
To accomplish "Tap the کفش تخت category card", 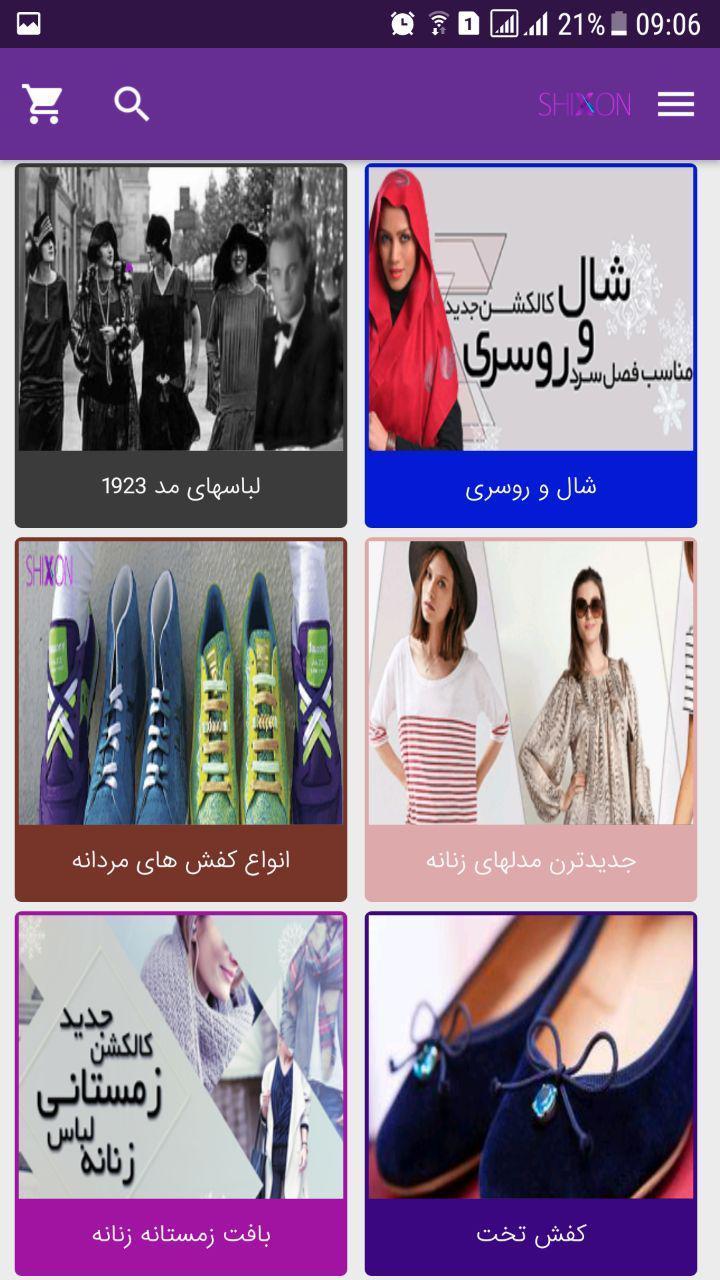I will (x=531, y=1093).
